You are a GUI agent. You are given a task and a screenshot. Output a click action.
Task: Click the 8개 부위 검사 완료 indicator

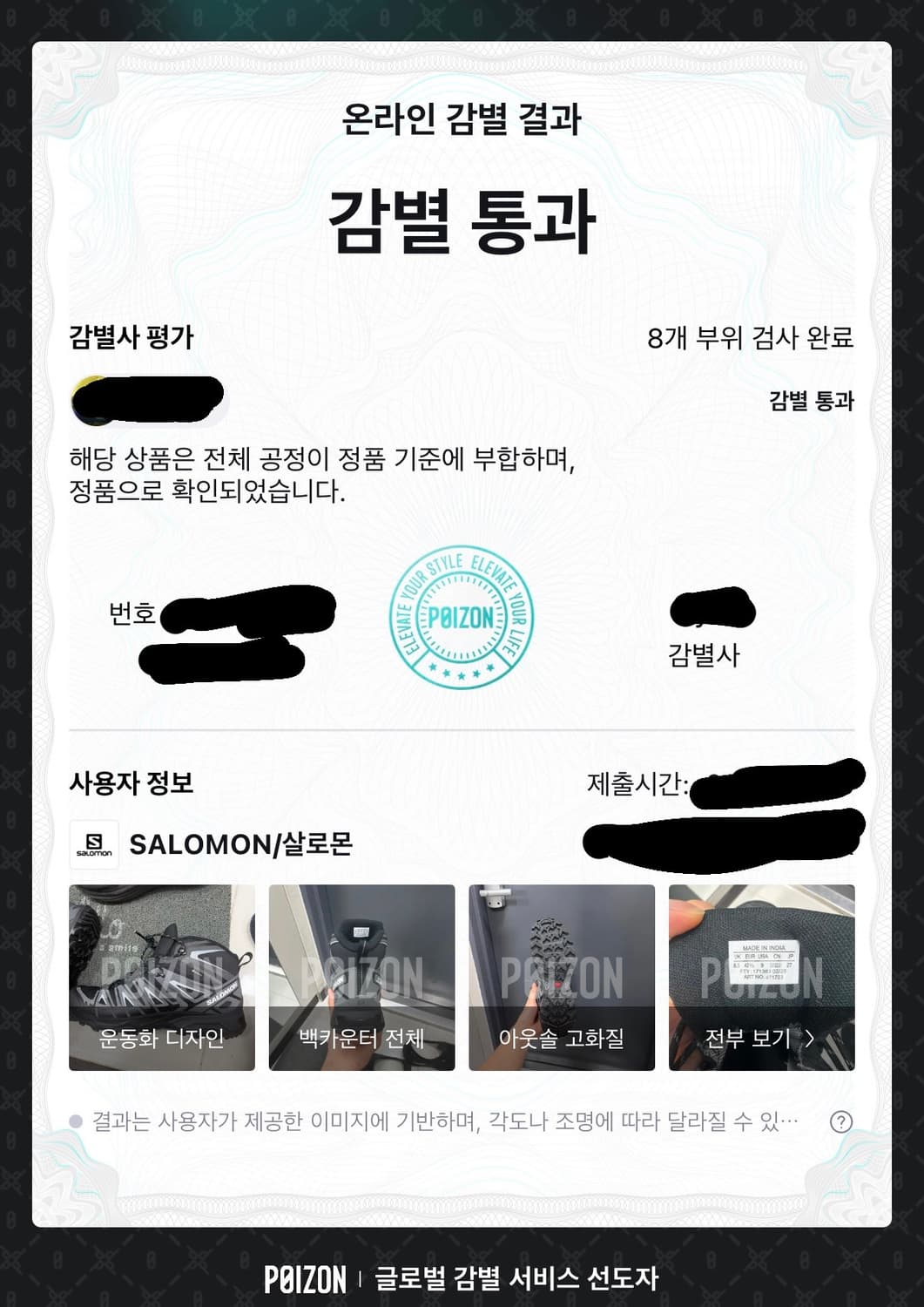tap(751, 339)
